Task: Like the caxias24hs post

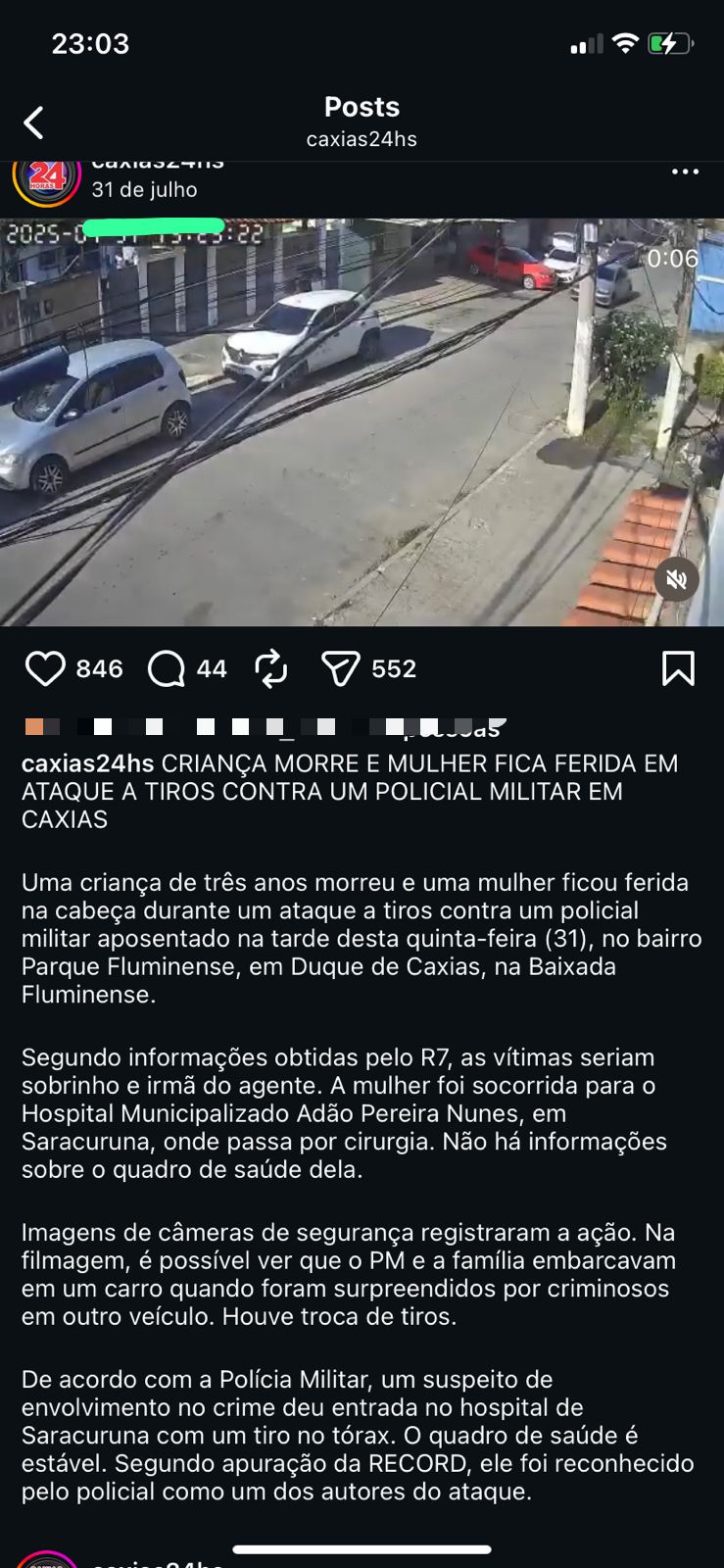Action: [x=45, y=669]
